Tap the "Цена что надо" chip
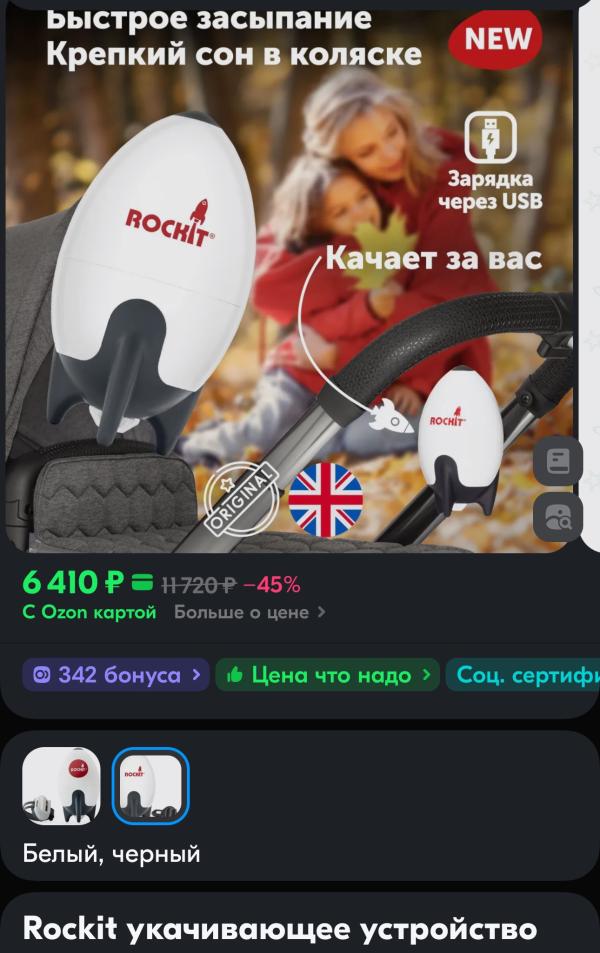600x953 pixels. pyautogui.click(x=328, y=675)
